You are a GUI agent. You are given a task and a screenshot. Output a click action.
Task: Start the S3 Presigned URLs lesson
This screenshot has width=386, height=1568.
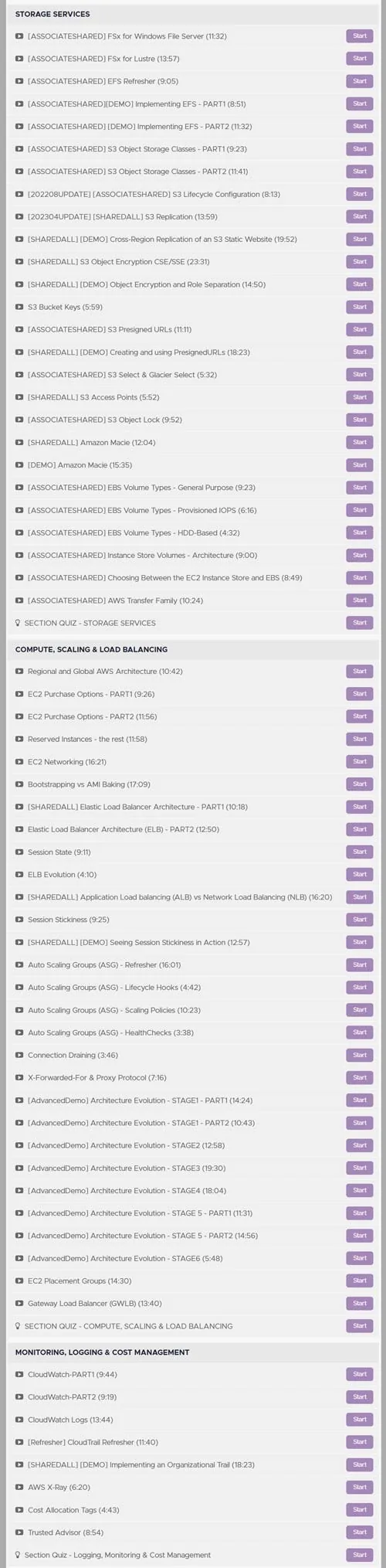359,329
